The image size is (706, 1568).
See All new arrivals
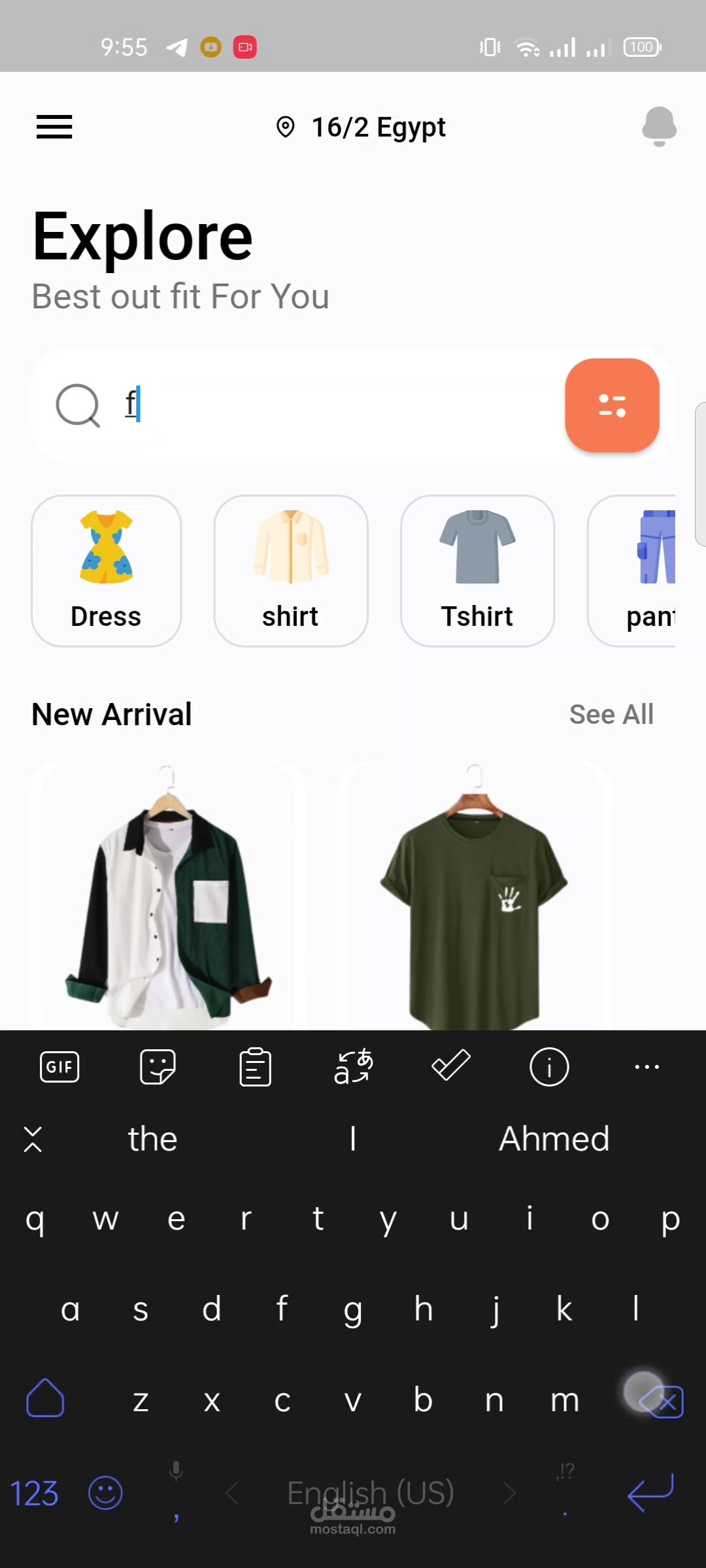click(611, 714)
